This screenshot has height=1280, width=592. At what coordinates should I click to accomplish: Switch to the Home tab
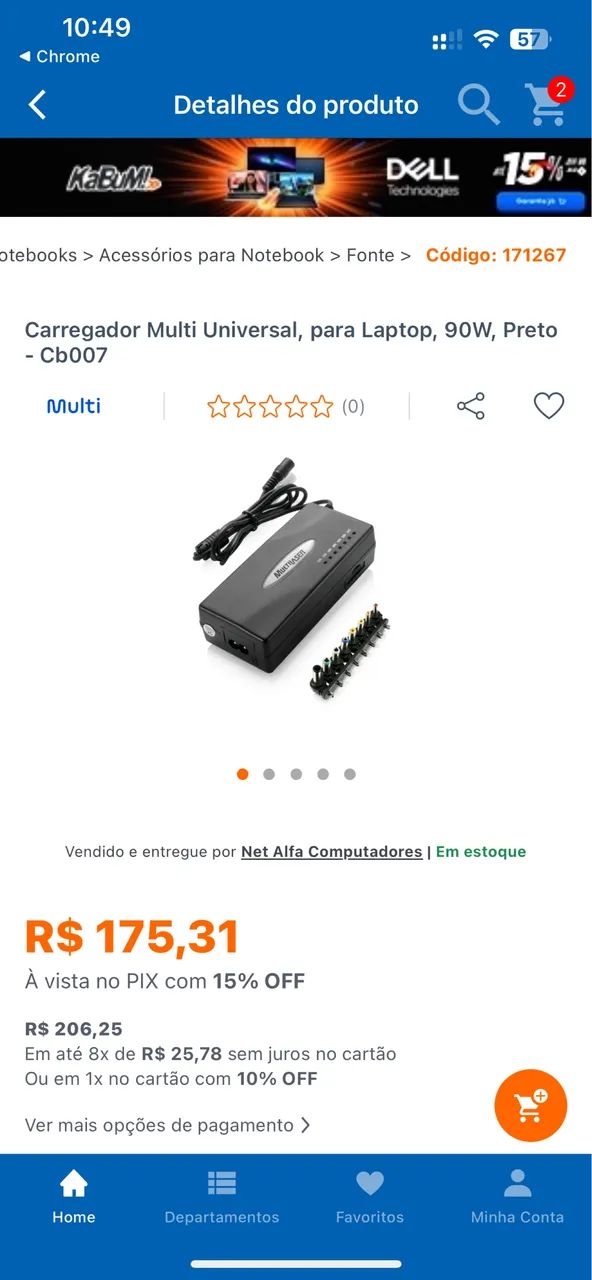coord(74,1197)
